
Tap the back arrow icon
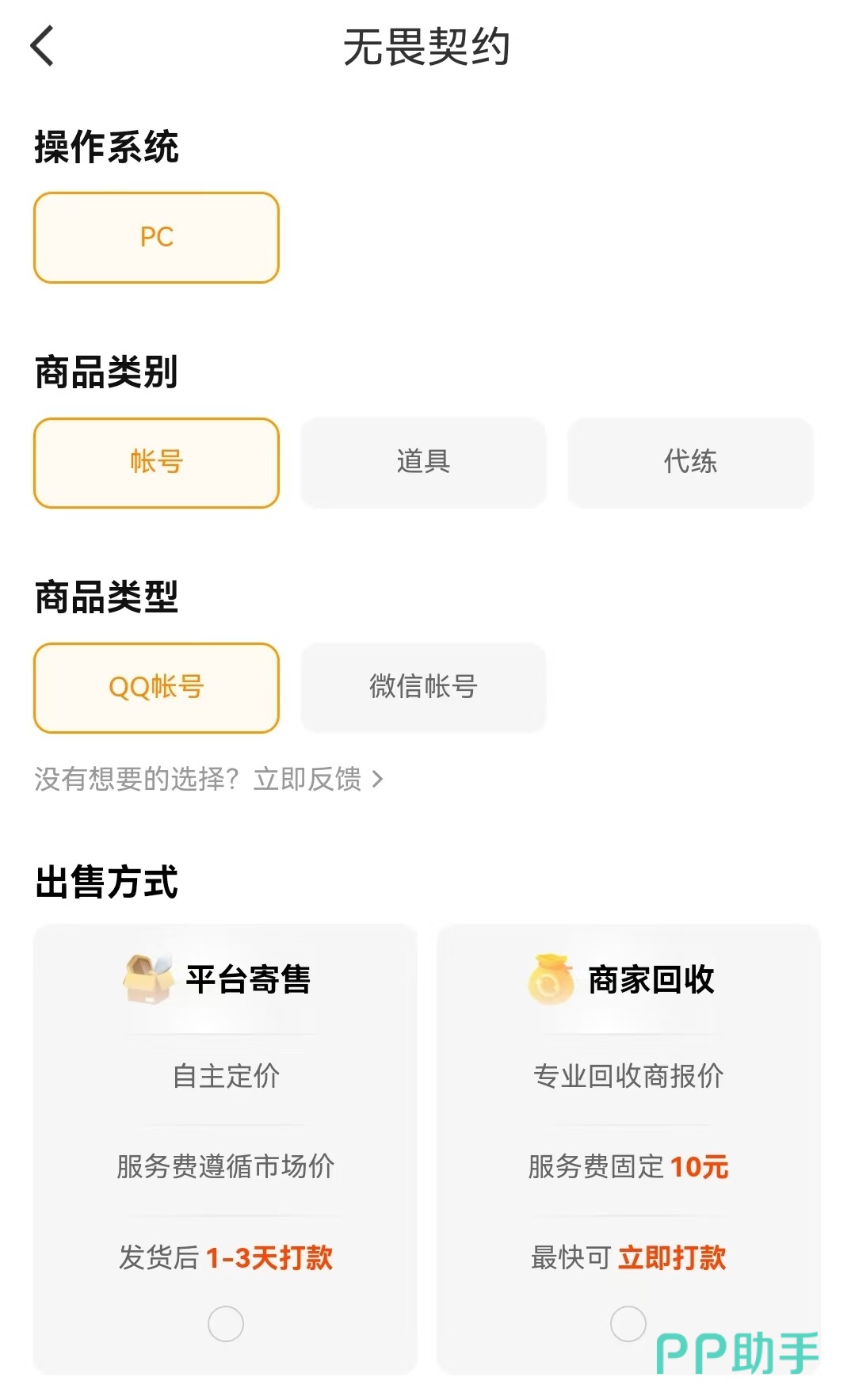click(x=41, y=45)
